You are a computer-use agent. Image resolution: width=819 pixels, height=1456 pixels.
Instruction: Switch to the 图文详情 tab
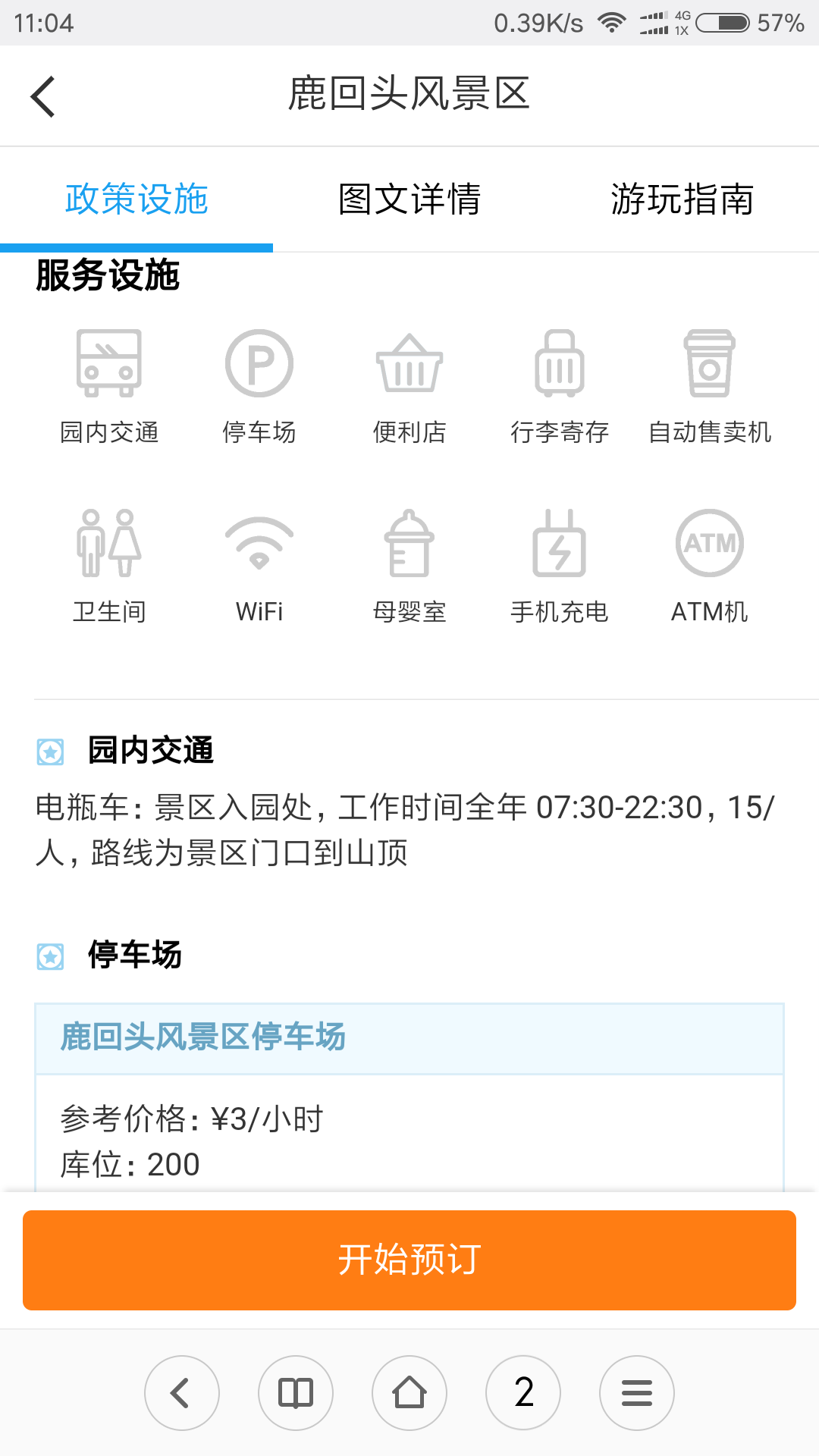[x=409, y=199]
